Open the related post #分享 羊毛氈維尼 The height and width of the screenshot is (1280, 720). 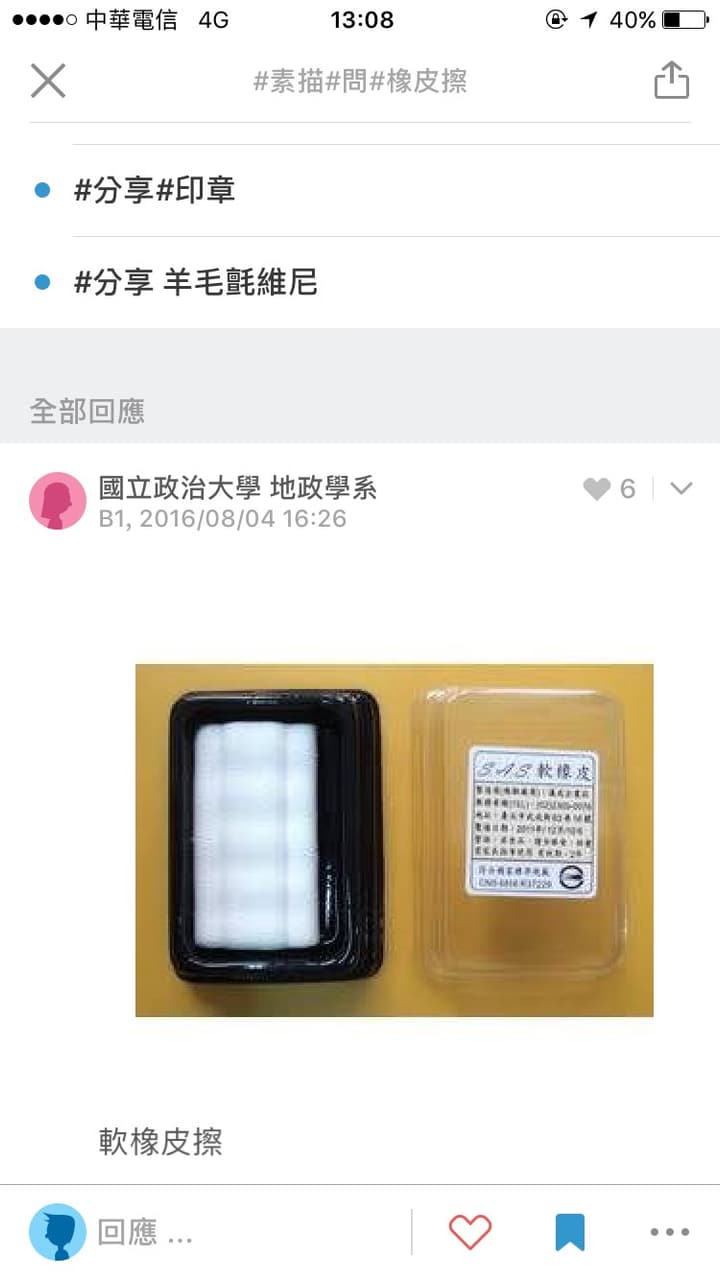pos(360,283)
